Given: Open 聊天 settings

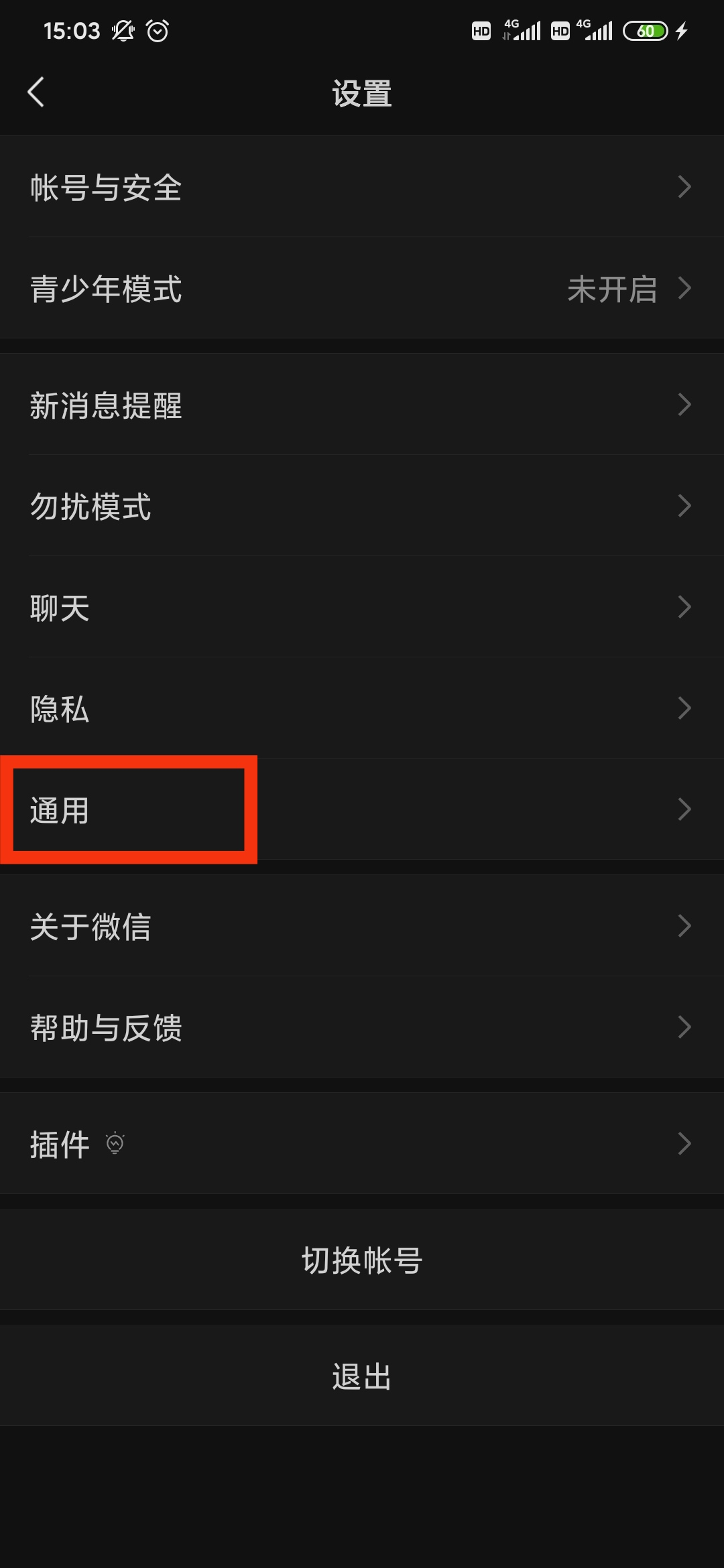Looking at the screenshot, I should tap(362, 608).
